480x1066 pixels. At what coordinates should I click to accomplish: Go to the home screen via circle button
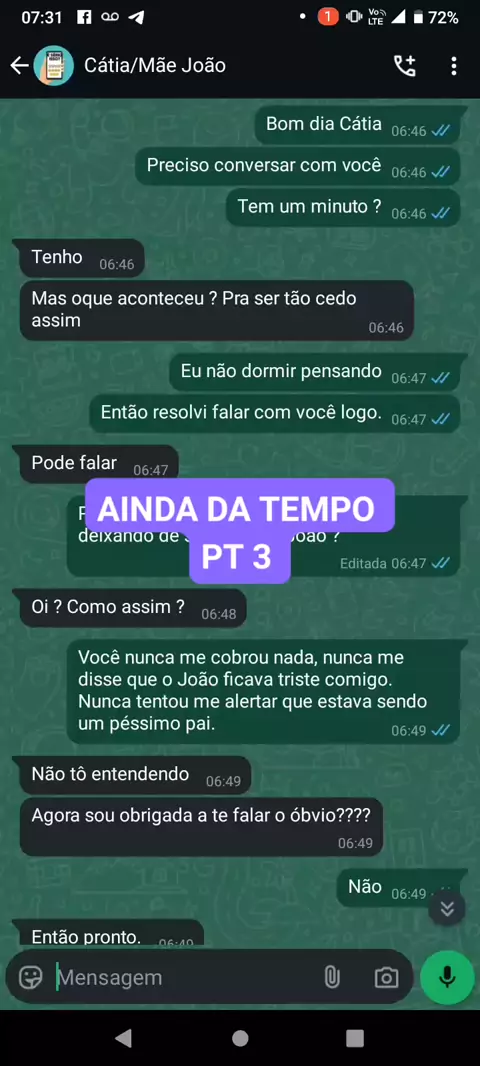[x=240, y=1037]
